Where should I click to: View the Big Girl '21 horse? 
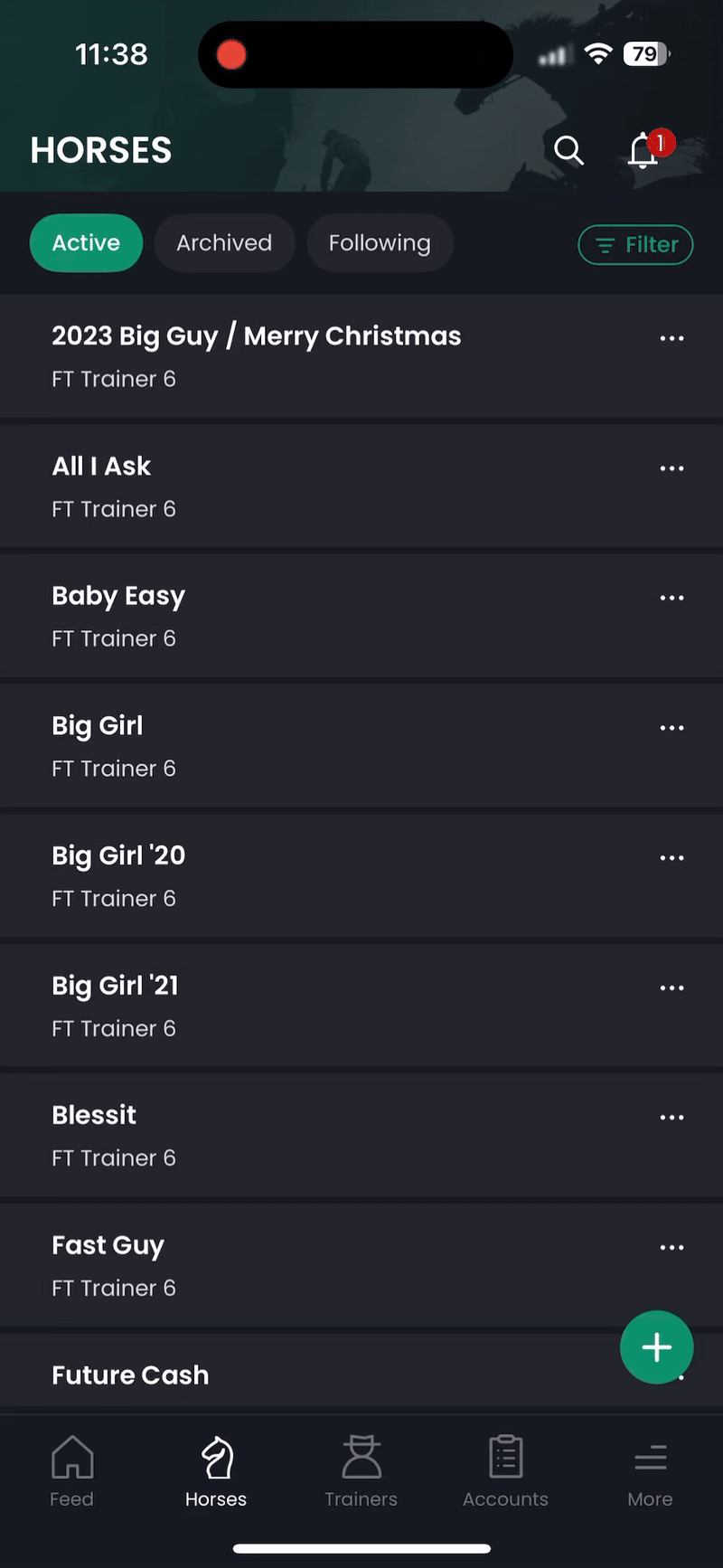click(115, 986)
